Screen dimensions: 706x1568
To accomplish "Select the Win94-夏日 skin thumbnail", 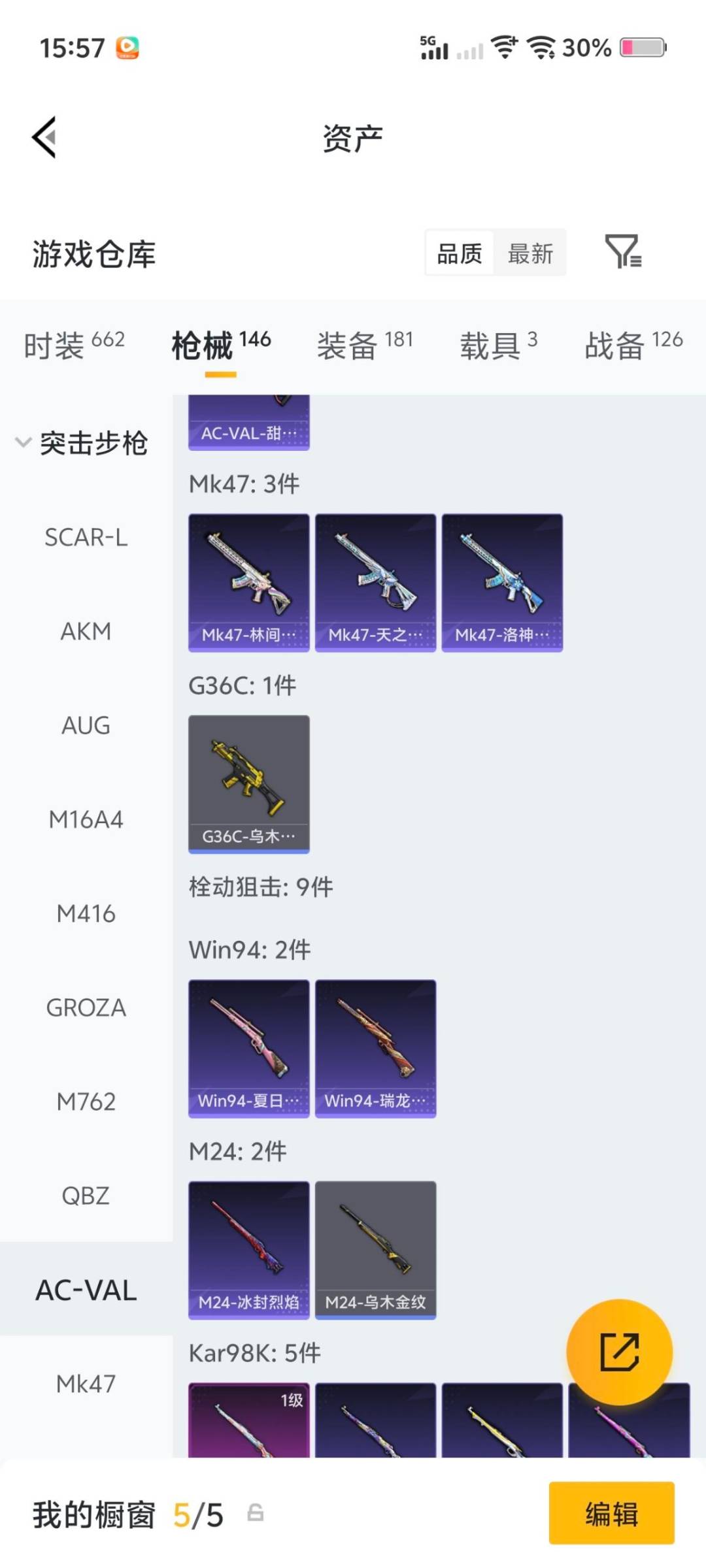I will (x=248, y=1044).
